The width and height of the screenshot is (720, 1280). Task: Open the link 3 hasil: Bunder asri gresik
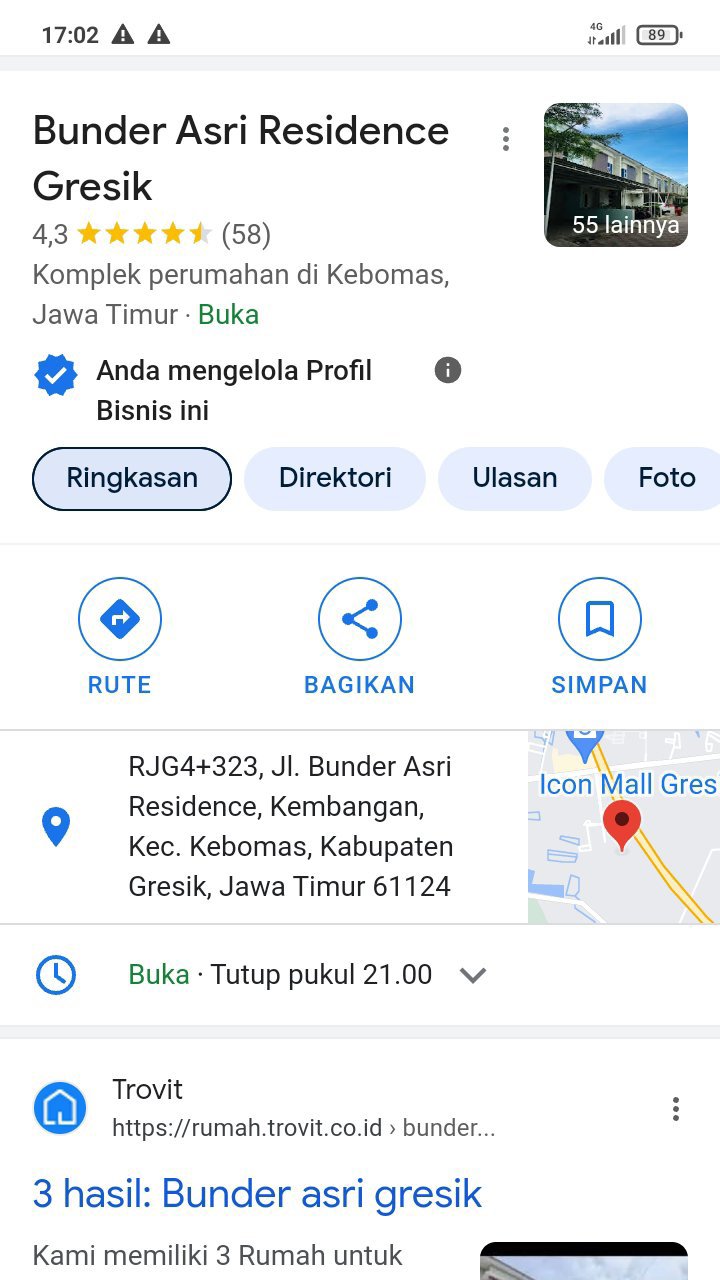coord(258,1193)
